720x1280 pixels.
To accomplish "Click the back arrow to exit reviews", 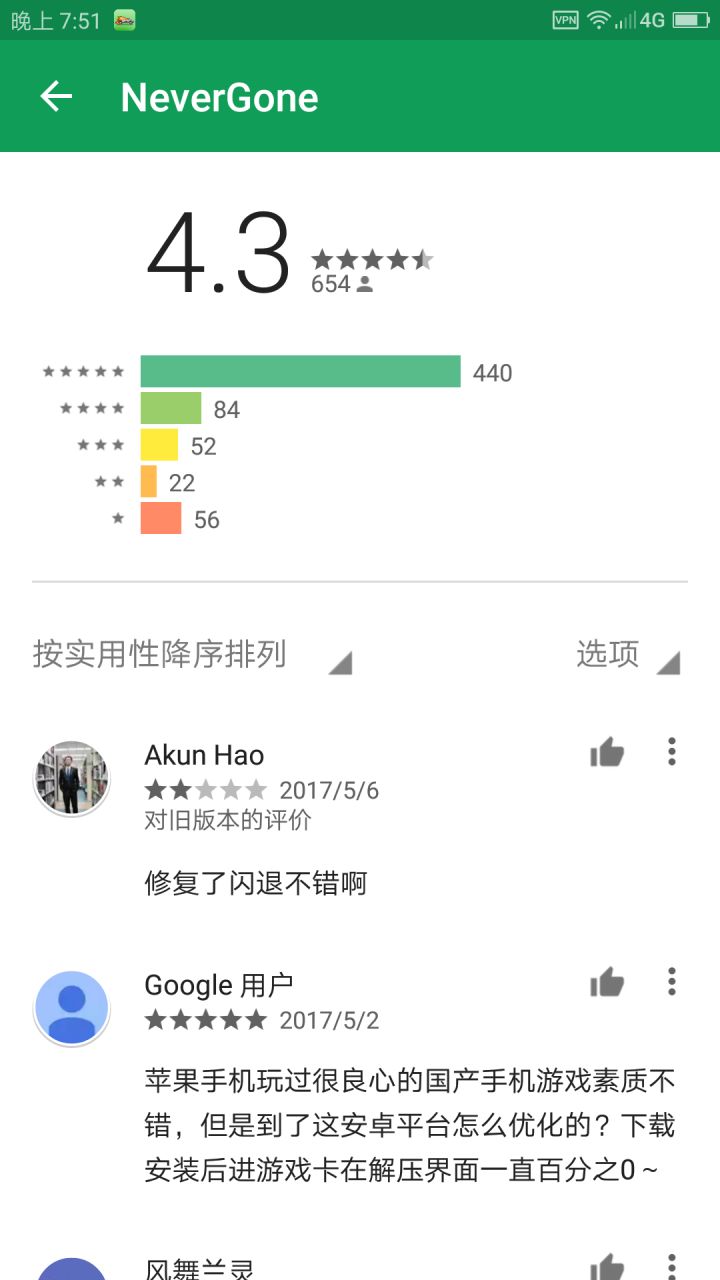I will (55, 96).
